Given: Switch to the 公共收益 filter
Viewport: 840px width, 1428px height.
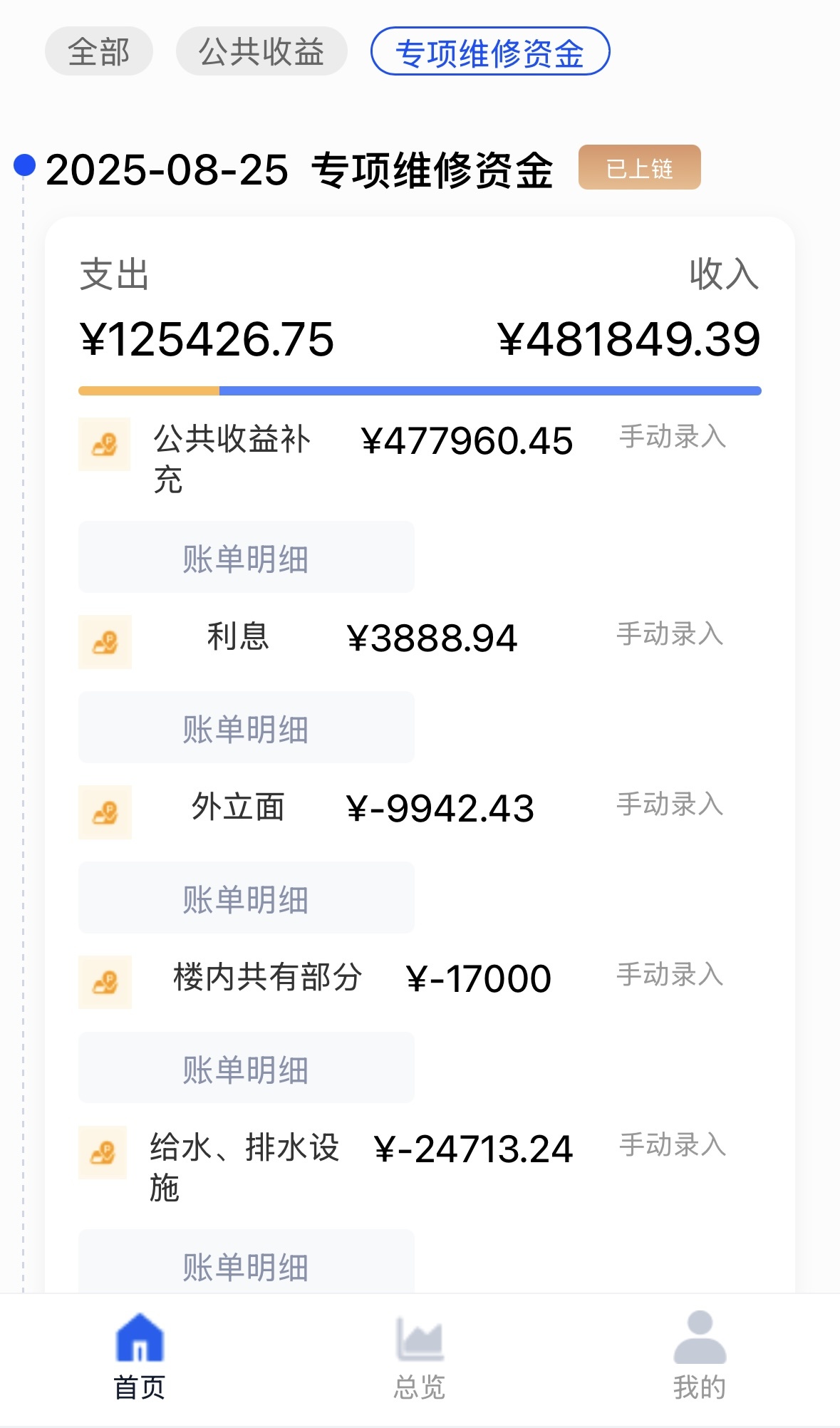Looking at the screenshot, I should (261, 51).
